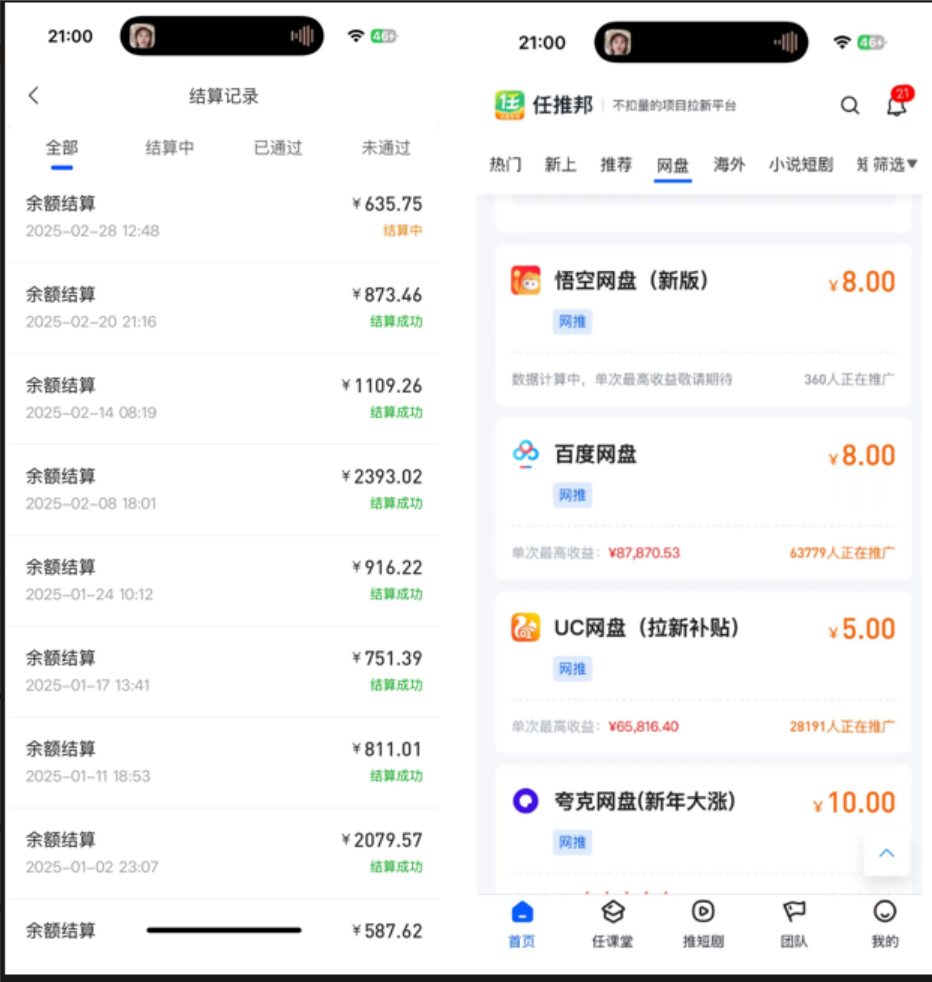Tap the UC网盘（拉新补贴）icon

point(524,628)
